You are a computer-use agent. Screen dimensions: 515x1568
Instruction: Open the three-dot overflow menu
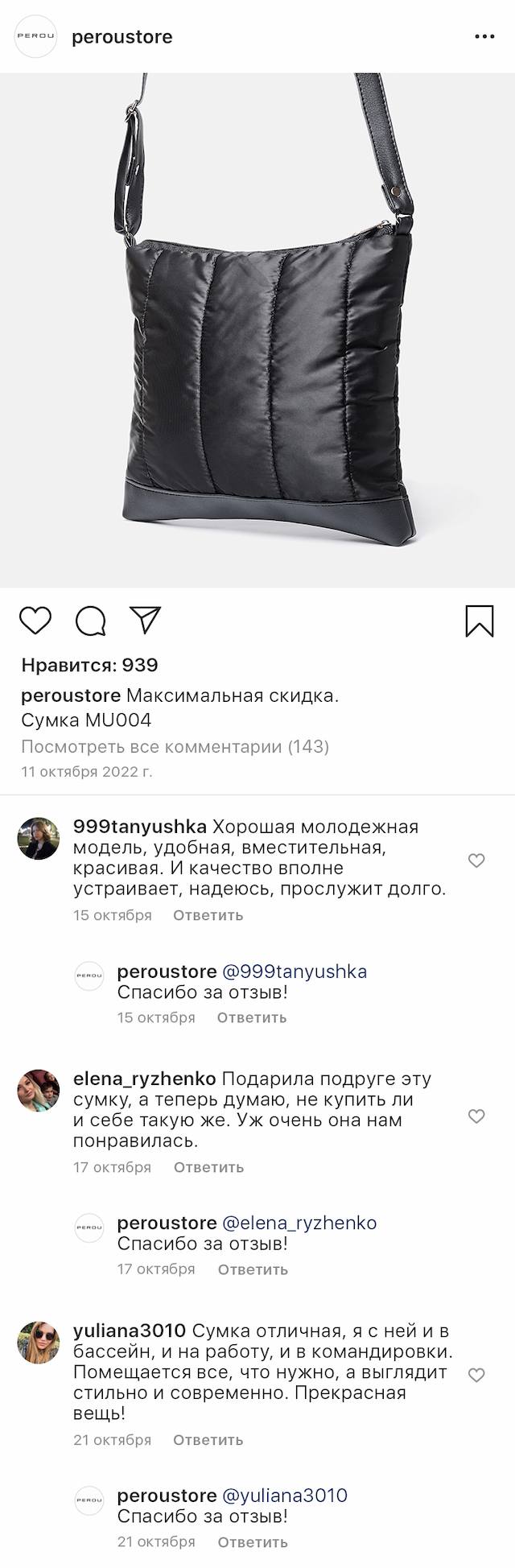coord(484,37)
